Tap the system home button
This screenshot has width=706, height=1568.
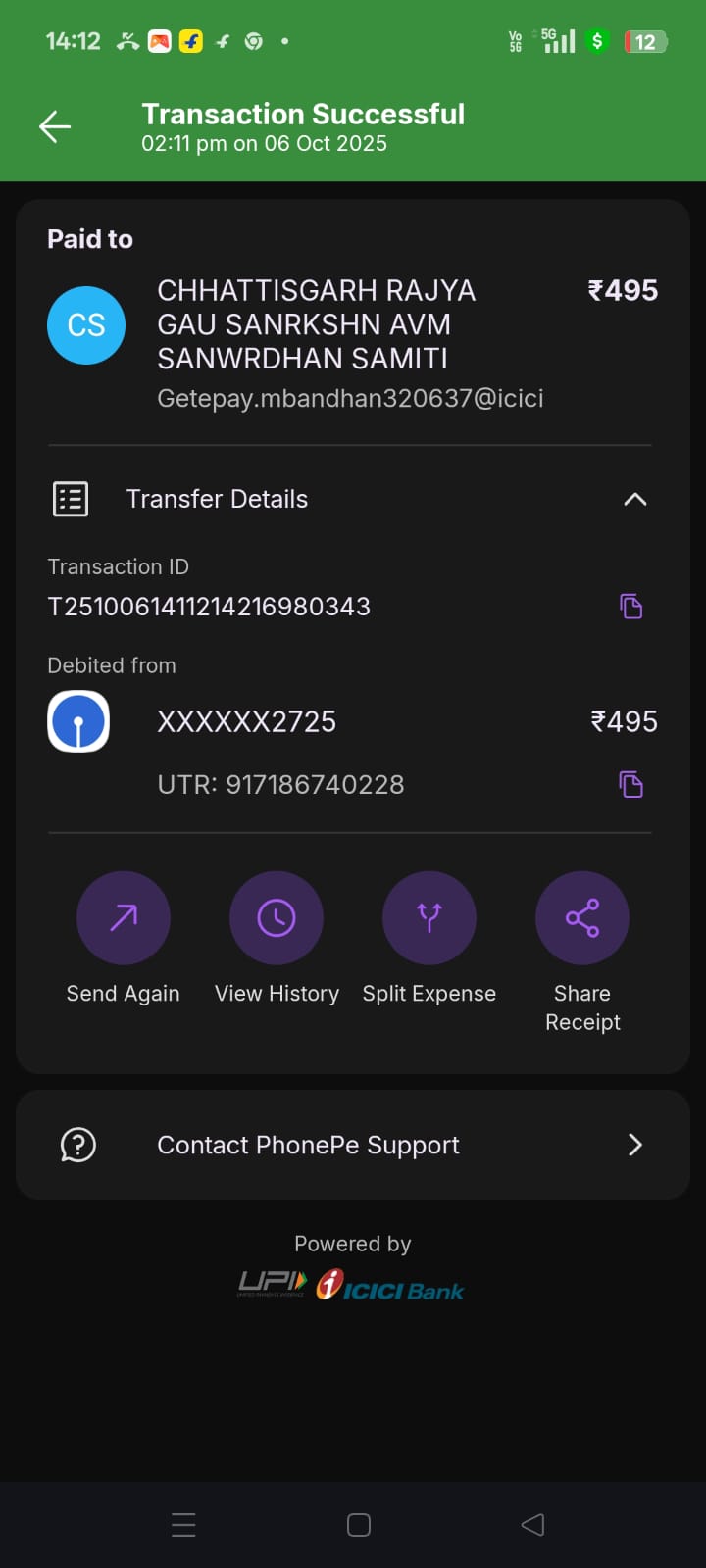(359, 1525)
